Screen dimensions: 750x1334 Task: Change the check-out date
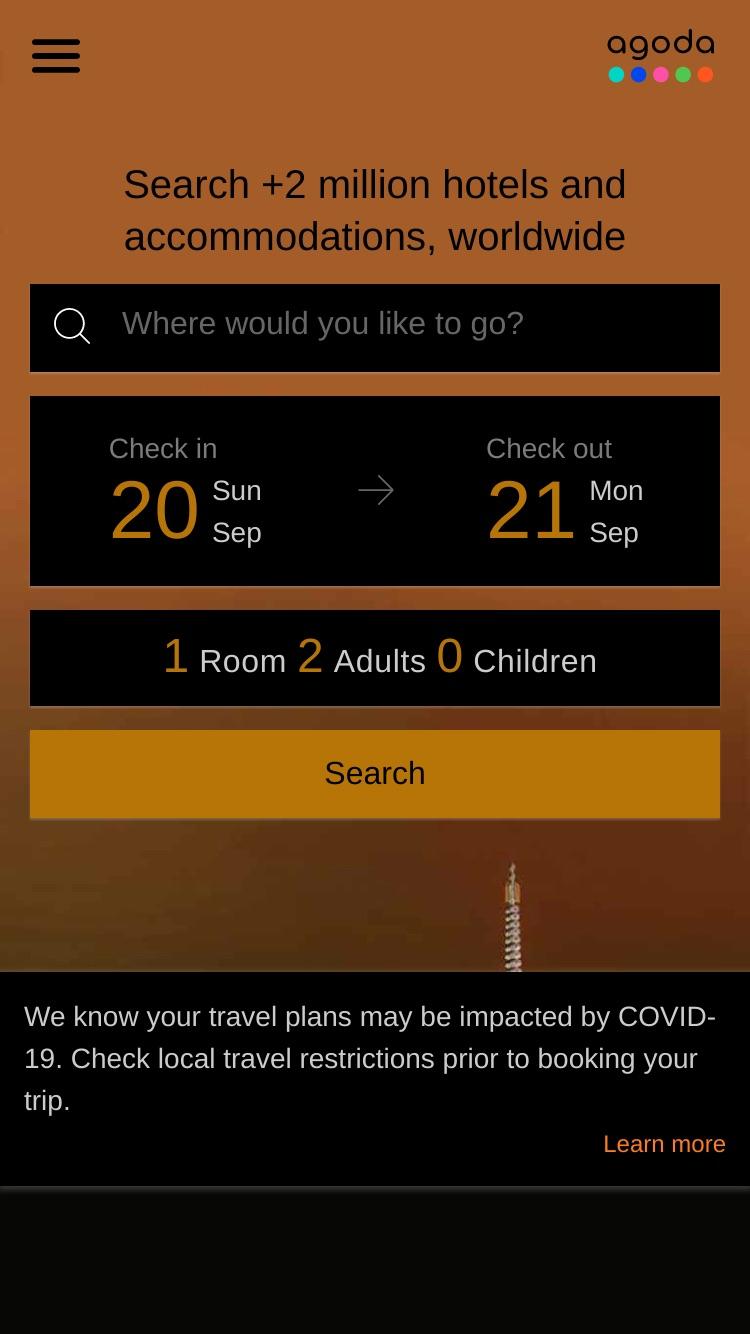click(x=565, y=492)
